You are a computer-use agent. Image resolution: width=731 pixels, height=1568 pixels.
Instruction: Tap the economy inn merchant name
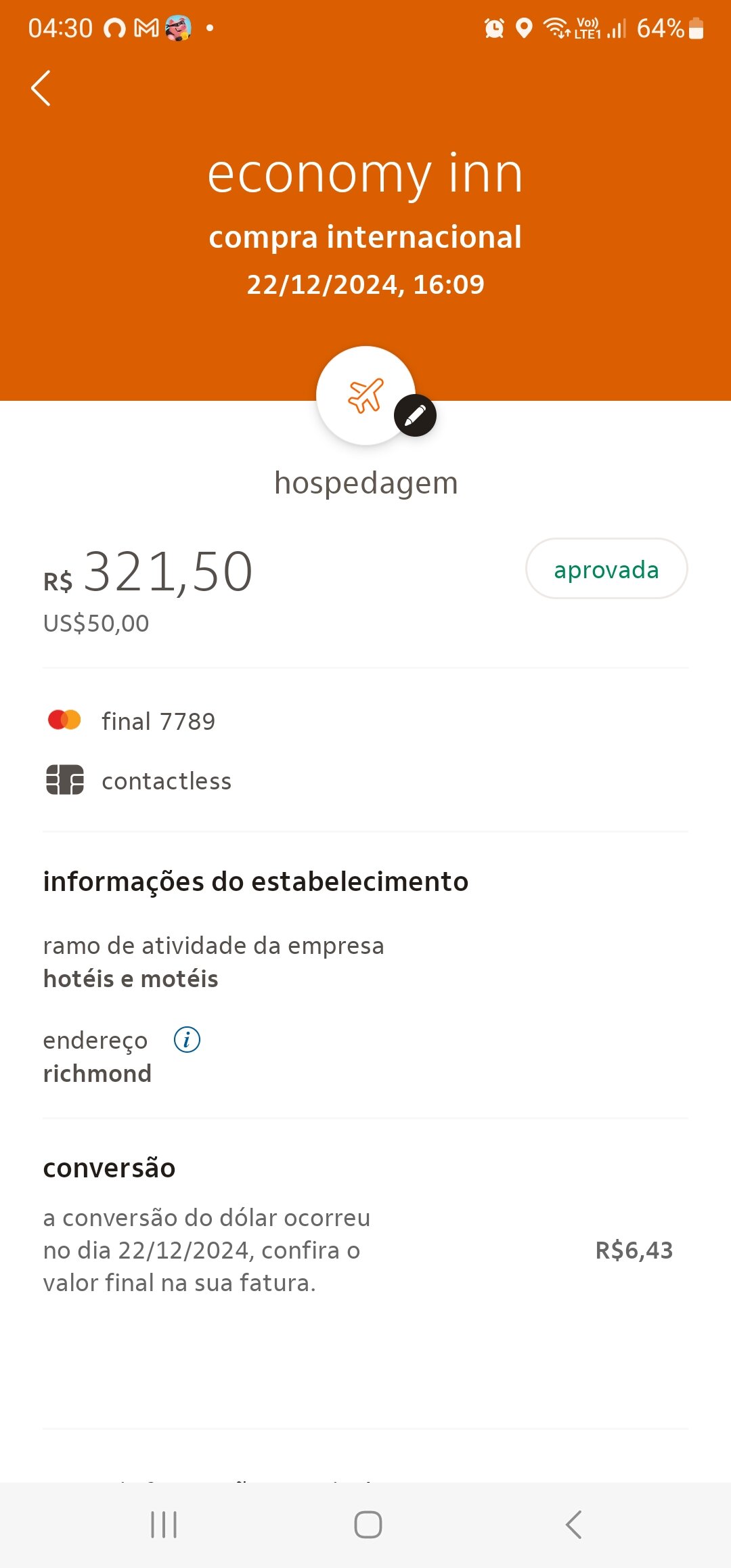(365, 173)
